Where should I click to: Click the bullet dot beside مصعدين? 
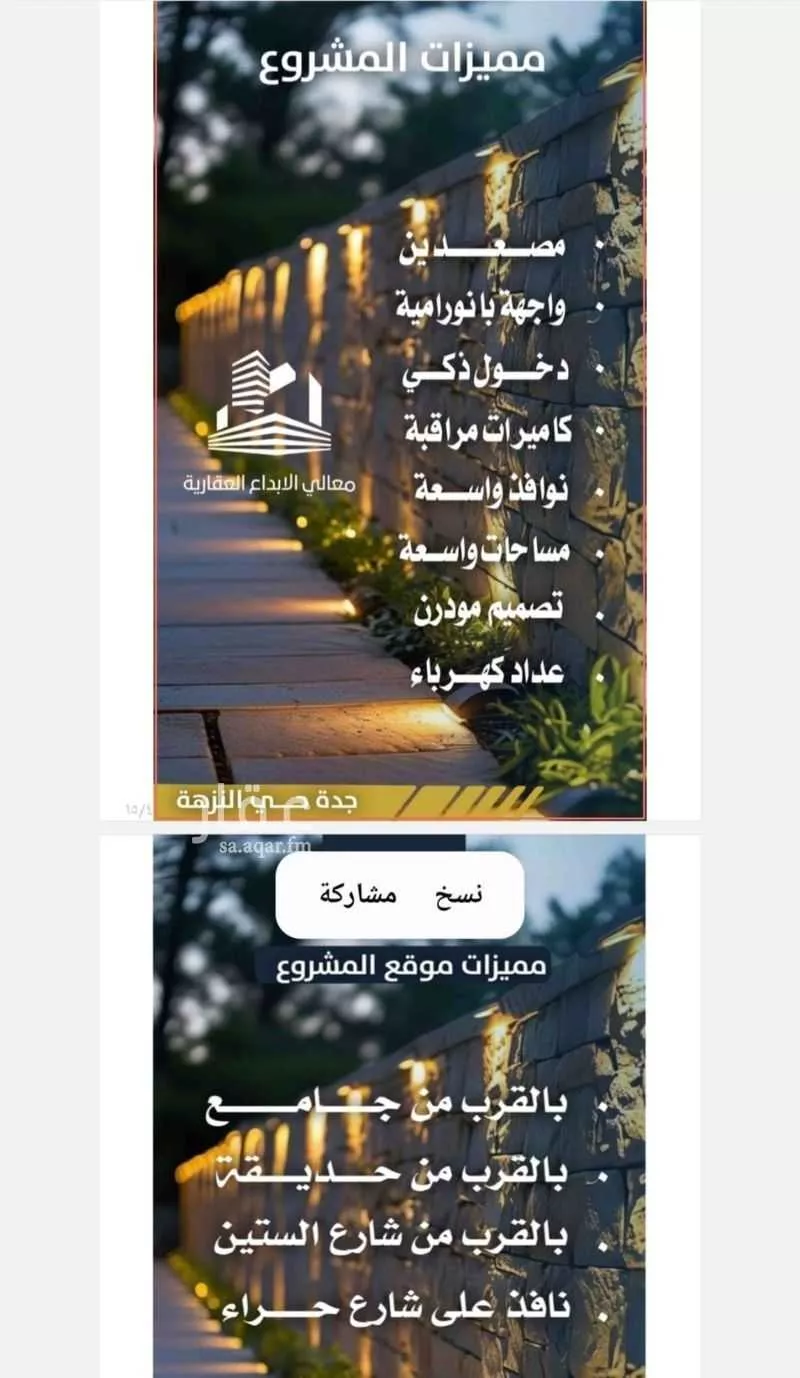coord(600,245)
